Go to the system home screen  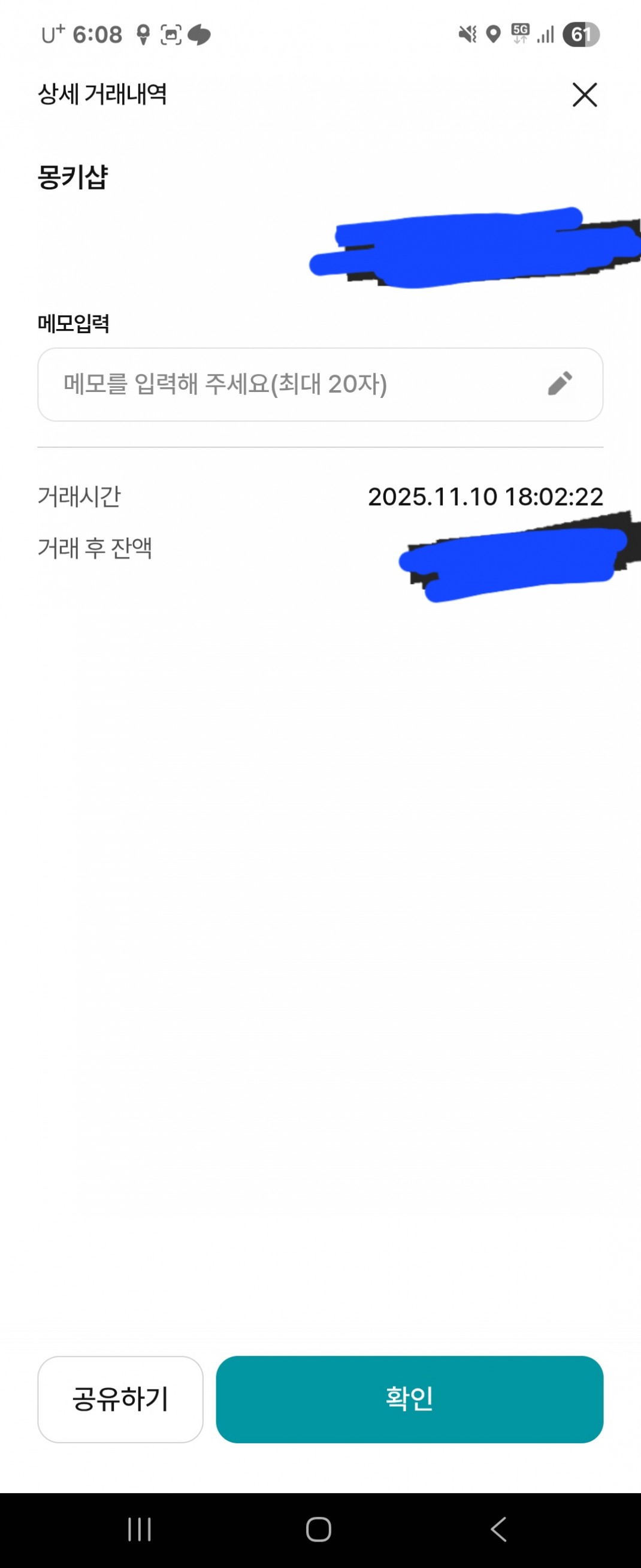319,1528
